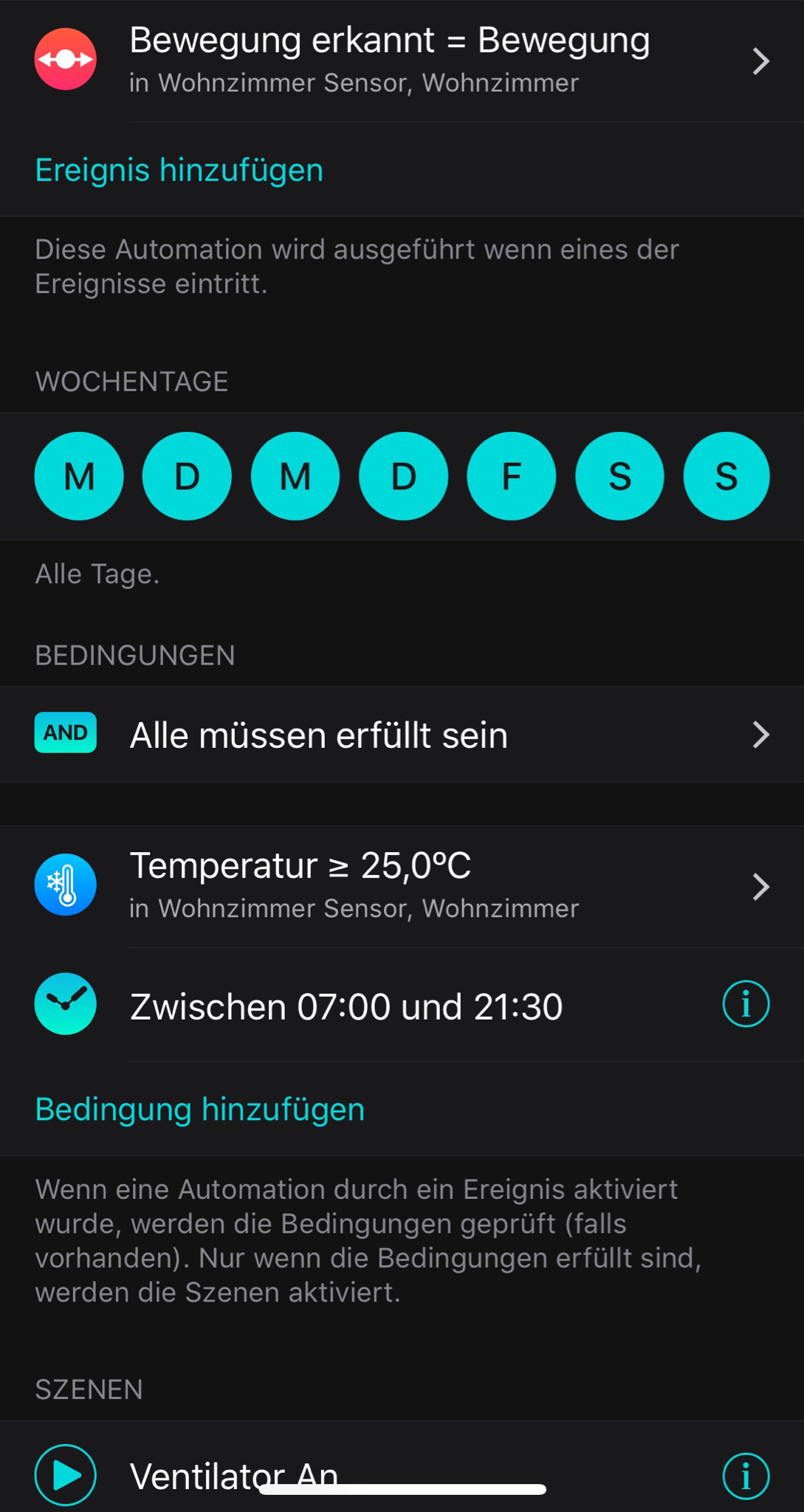Image resolution: width=804 pixels, height=1512 pixels.
Task: Tap Bedingung hinzufügen to add a condition
Action: (200, 1110)
